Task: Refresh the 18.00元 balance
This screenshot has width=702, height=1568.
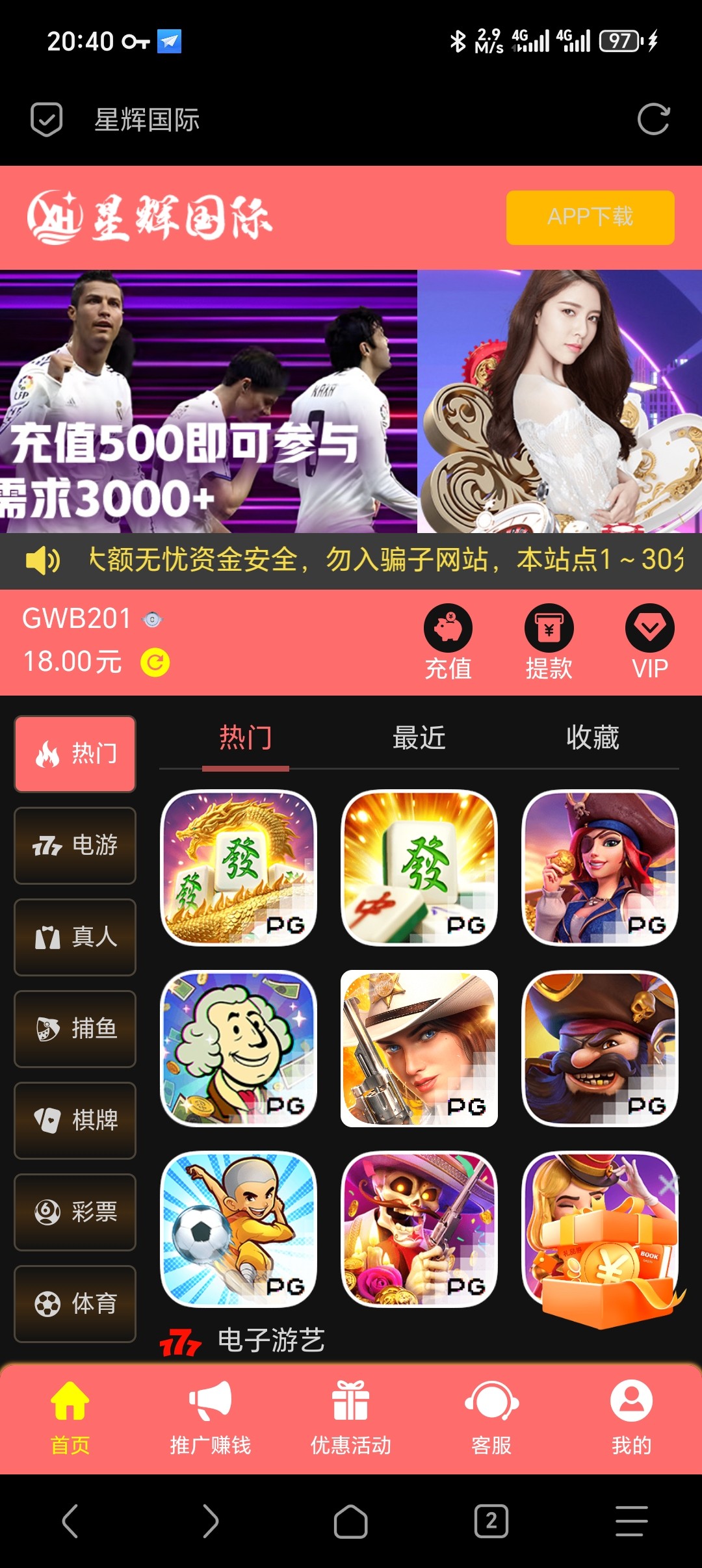Action: click(x=155, y=662)
